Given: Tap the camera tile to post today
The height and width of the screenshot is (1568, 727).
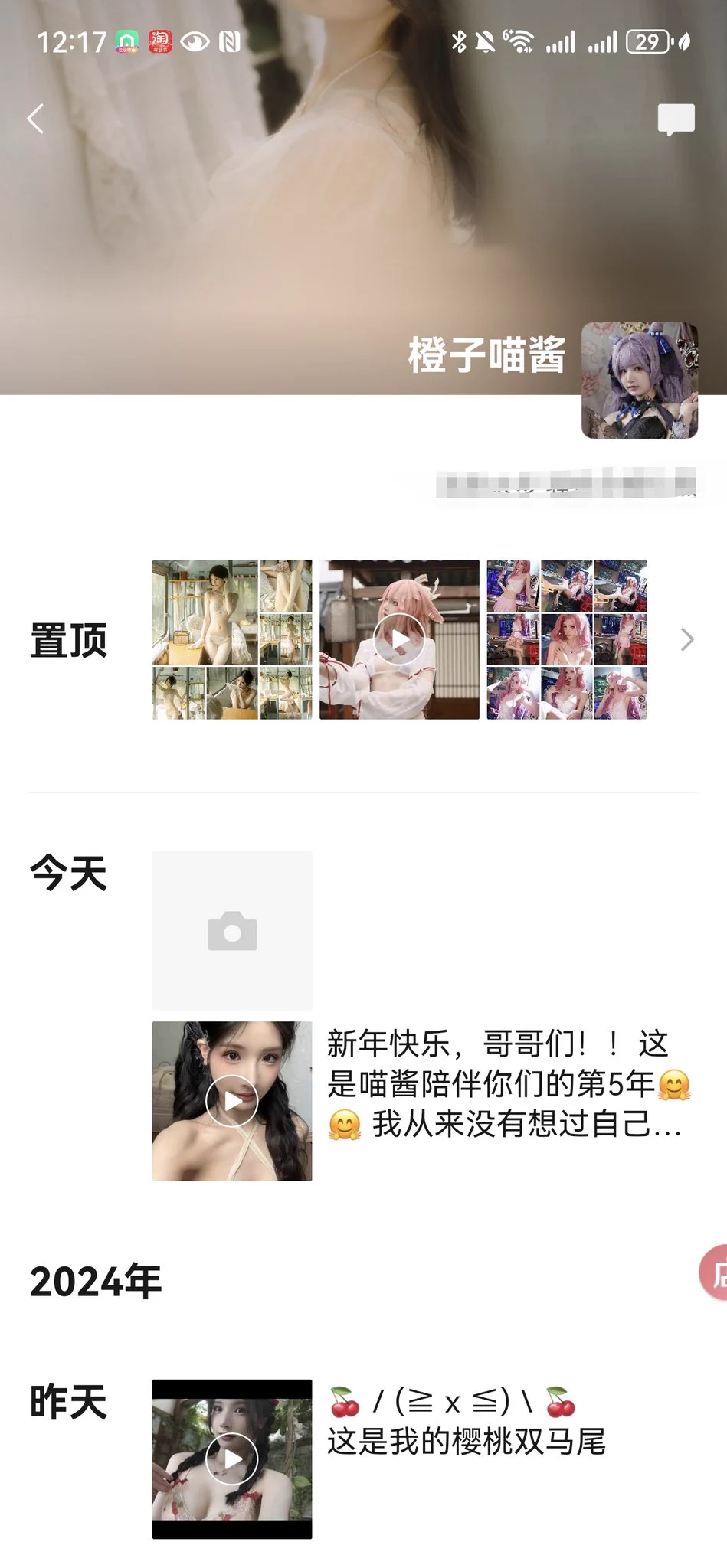Looking at the screenshot, I should [231, 930].
